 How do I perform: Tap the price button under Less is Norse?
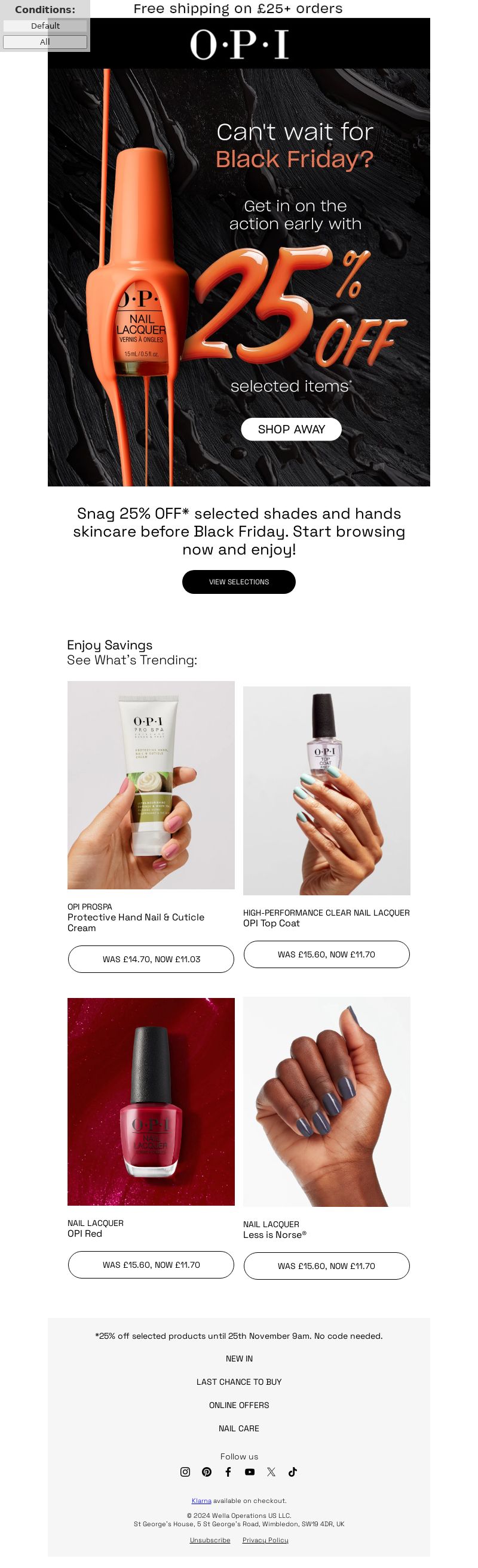tap(326, 1266)
